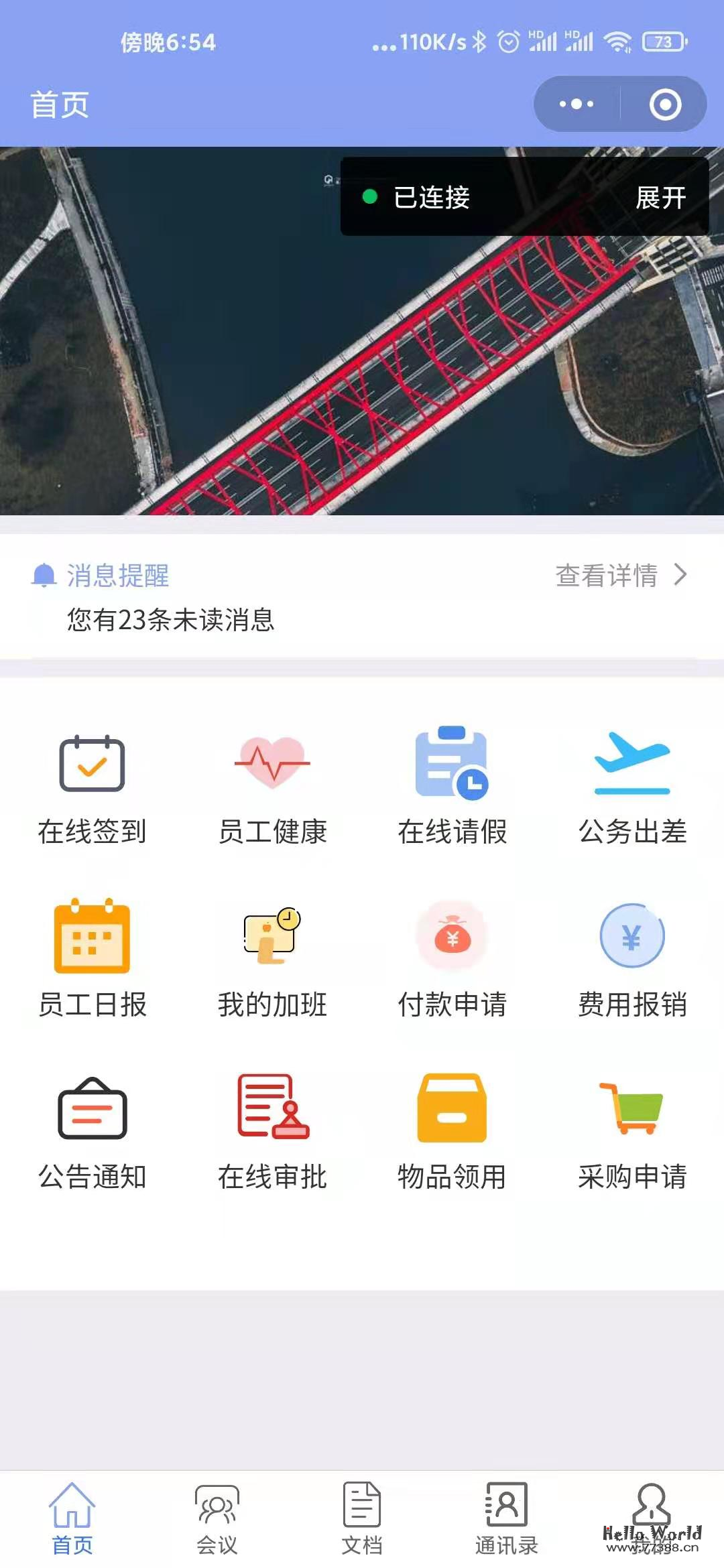Open 公告通知 announcements
The image size is (724, 1568).
[x=92, y=1112]
